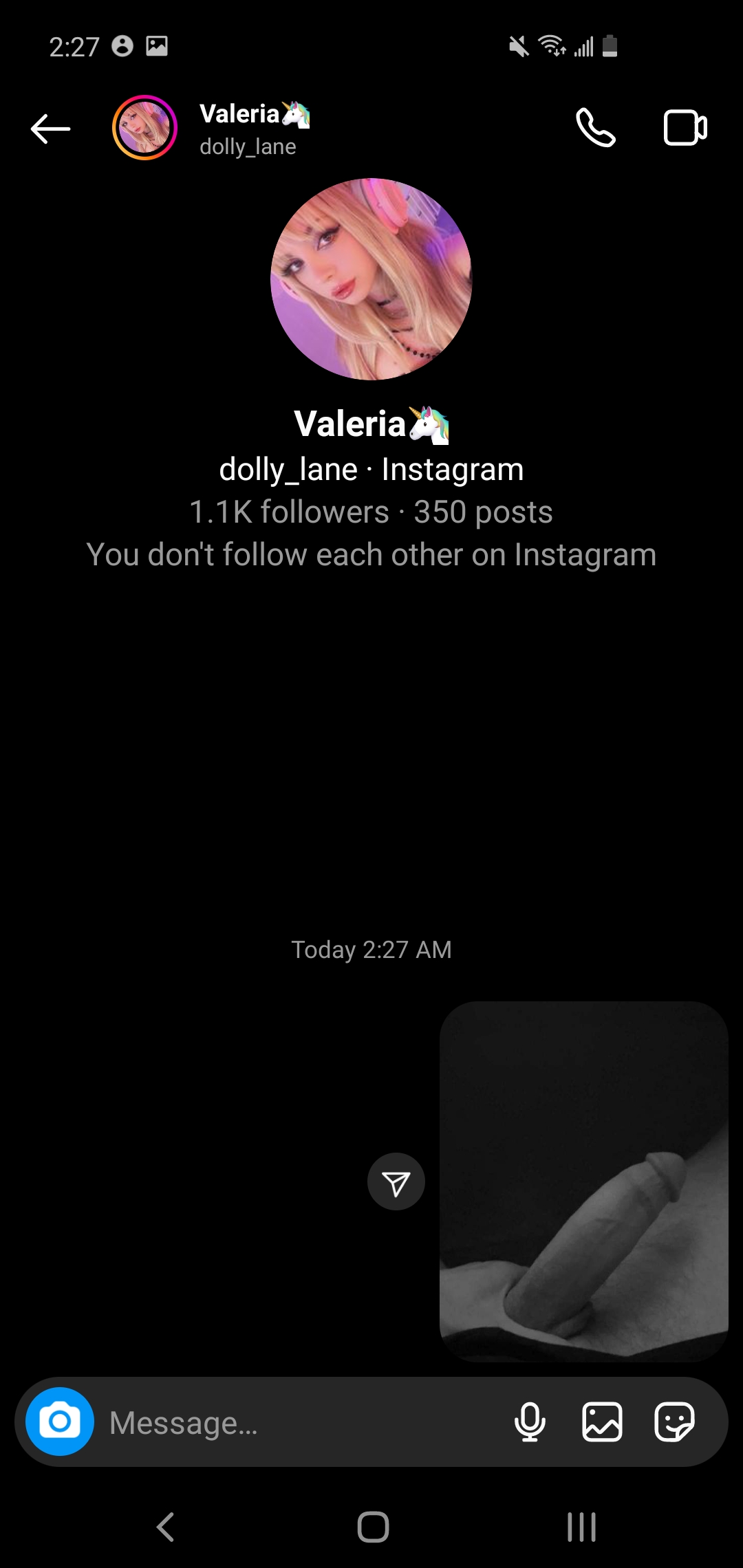Open the sticker picker
The width and height of the screenshot is (743, 1568).
(x=674, y=1422)
